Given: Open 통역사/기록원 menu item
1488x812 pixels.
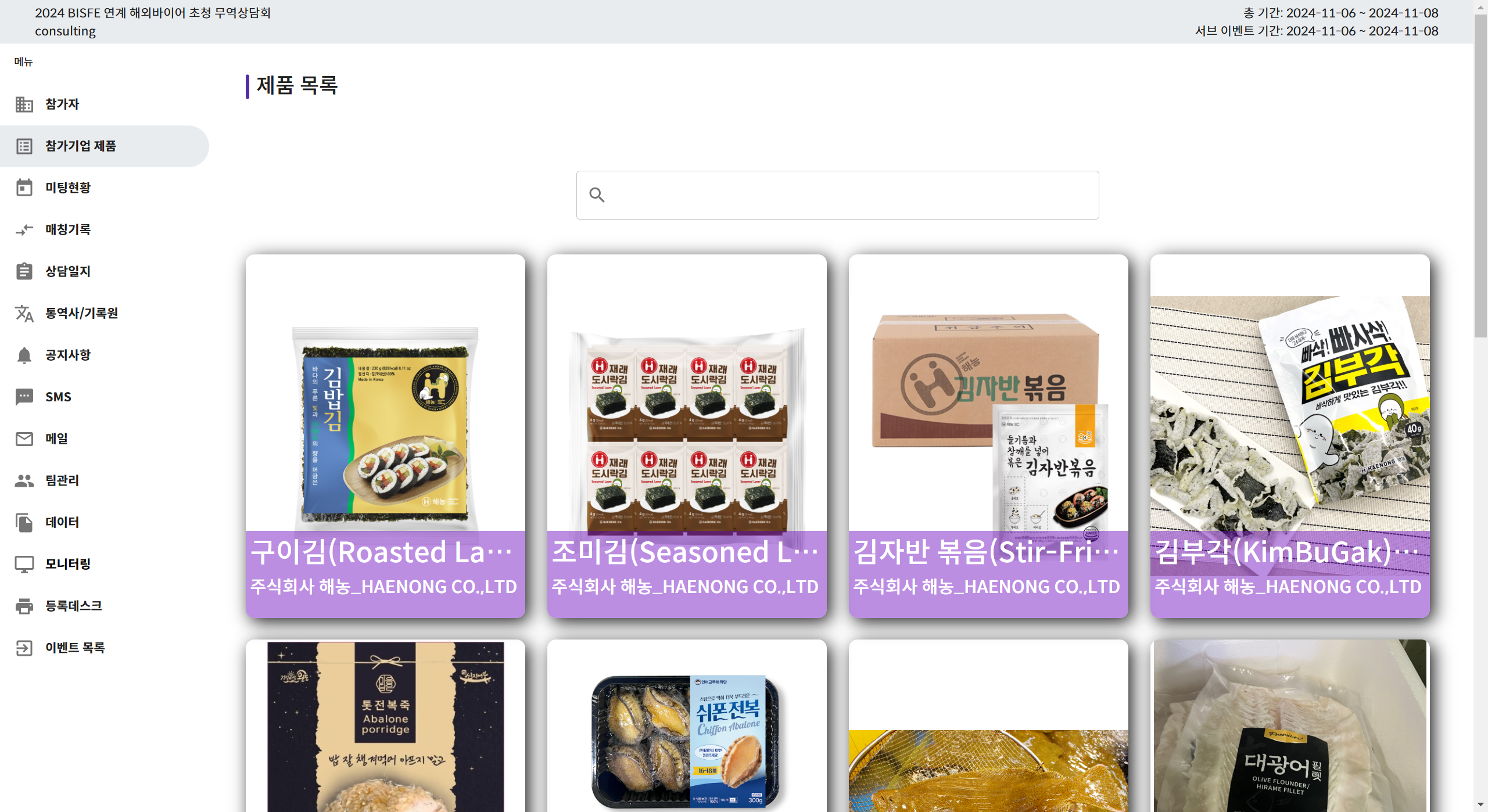Looking at the screenshot, I should point(81,314).
